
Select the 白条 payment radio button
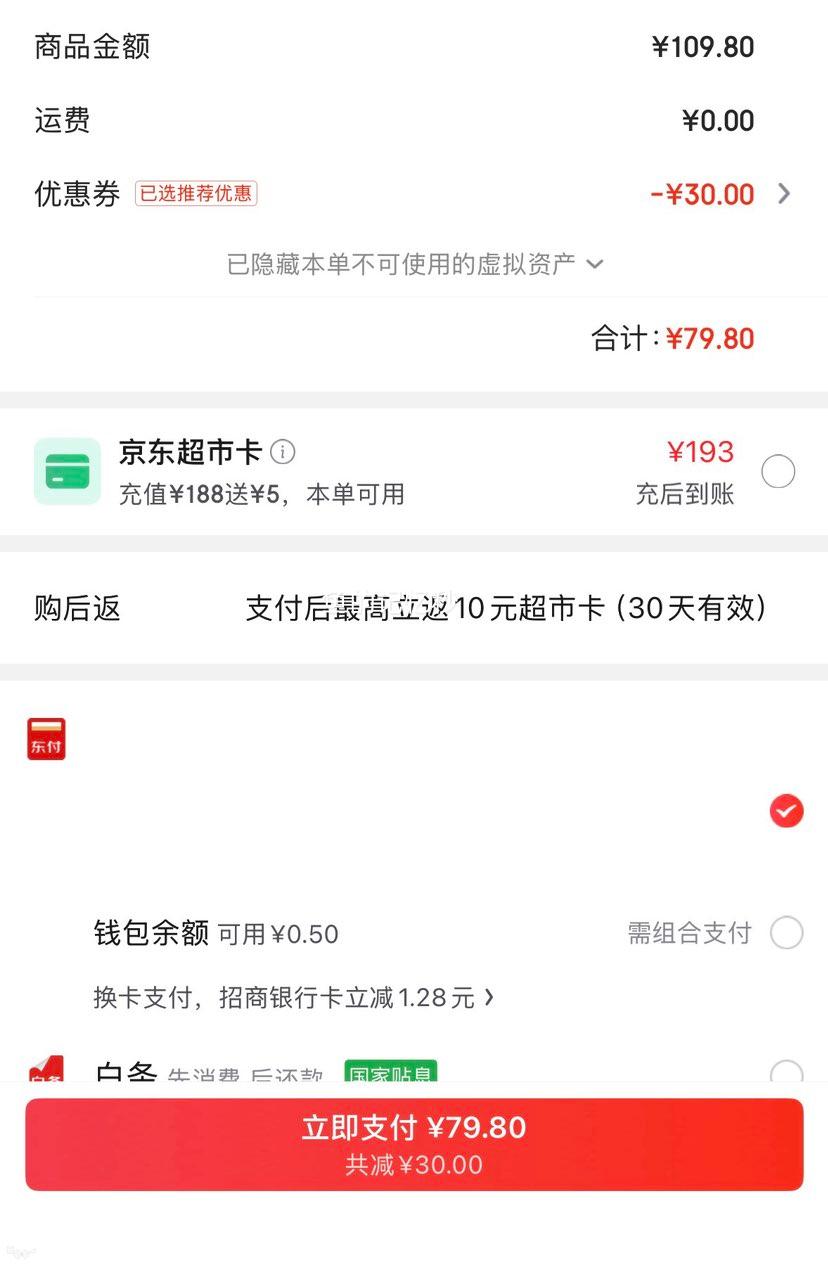click(x=787, y=1072)
